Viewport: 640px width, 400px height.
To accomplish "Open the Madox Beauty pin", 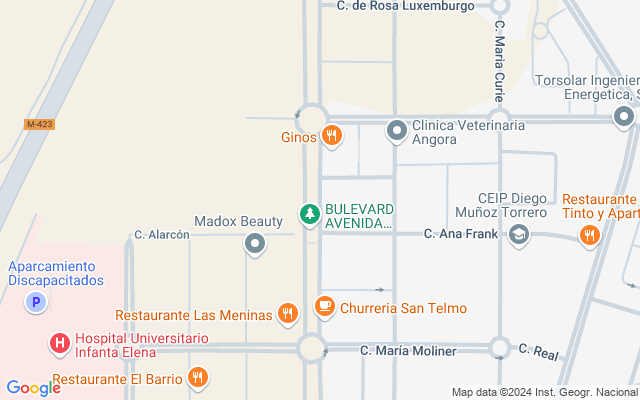I will tap(255, 243).
